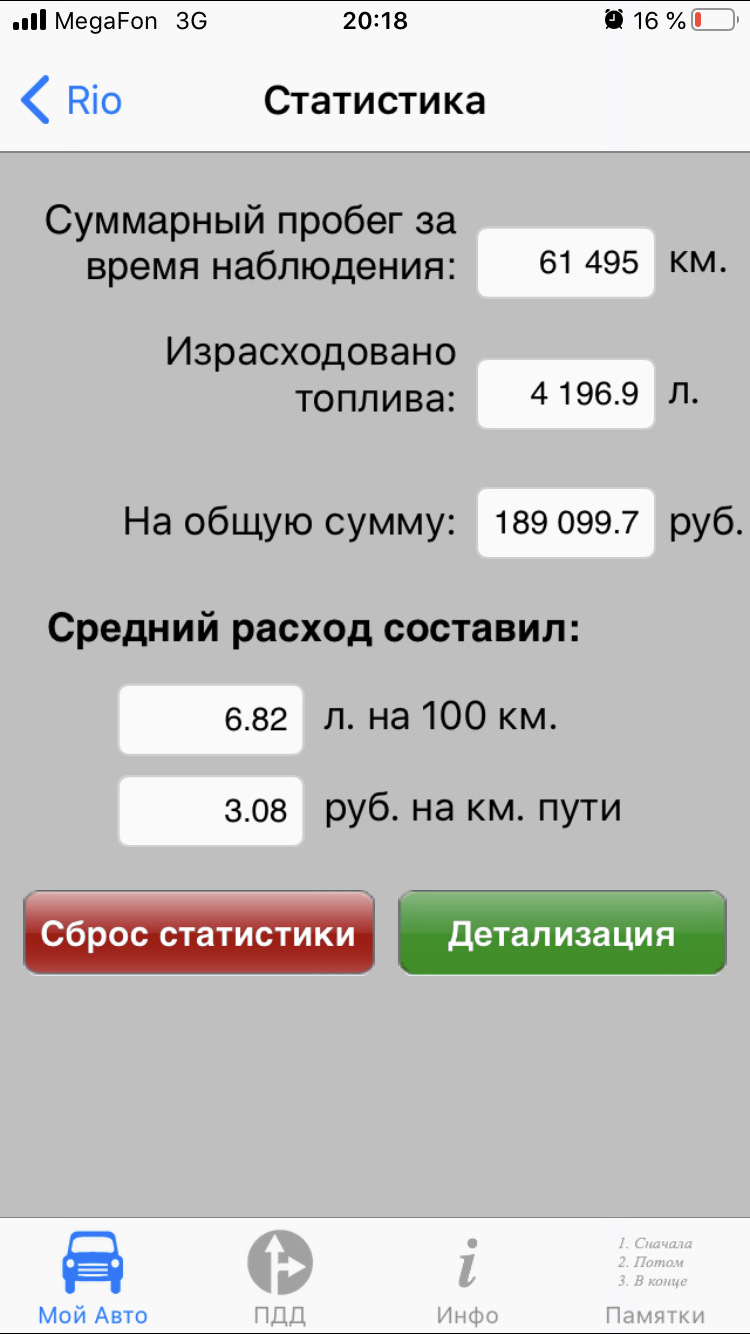Go back to the Rio screen
This screenshot has height=1334, width=750.
tap(71, 101)
